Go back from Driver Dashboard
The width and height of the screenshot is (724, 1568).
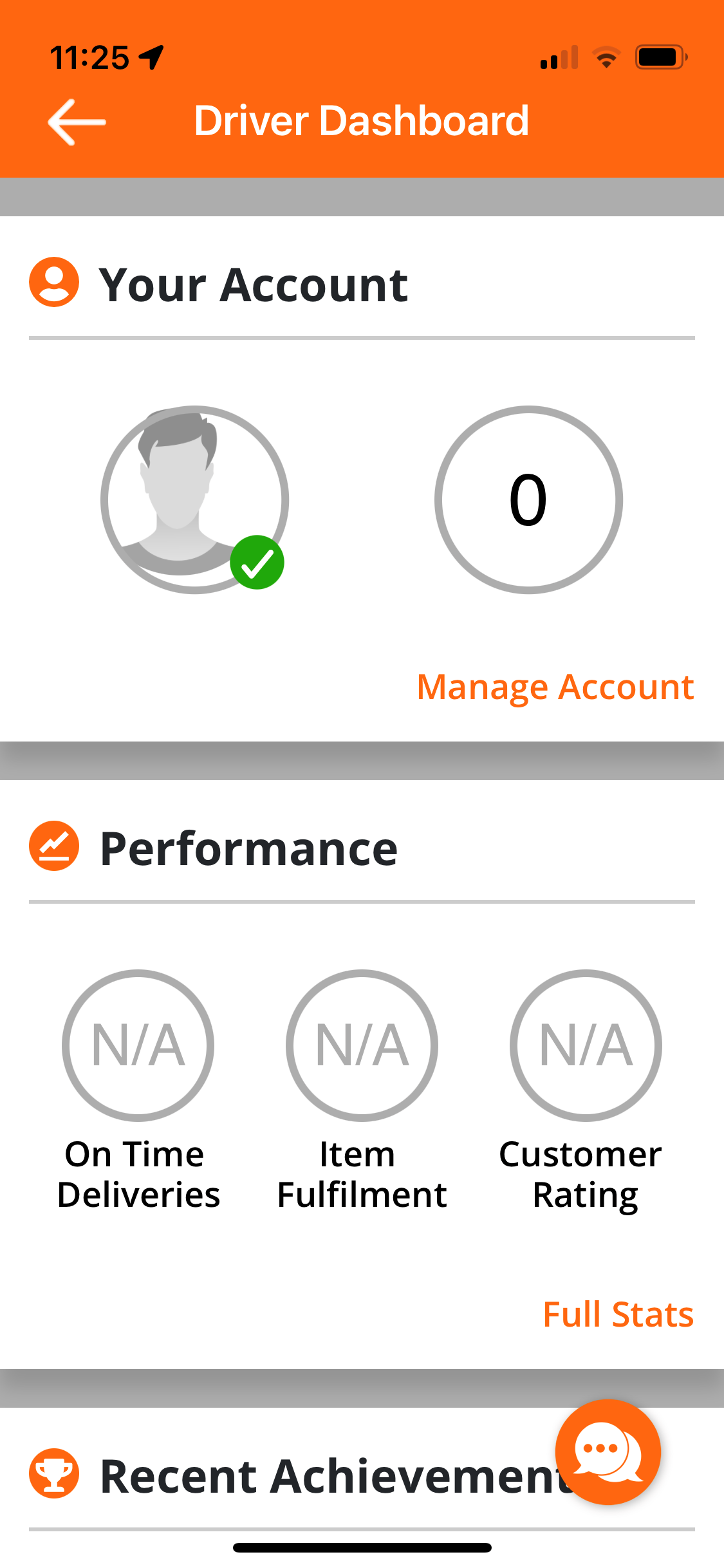click(x=77, y=122)
